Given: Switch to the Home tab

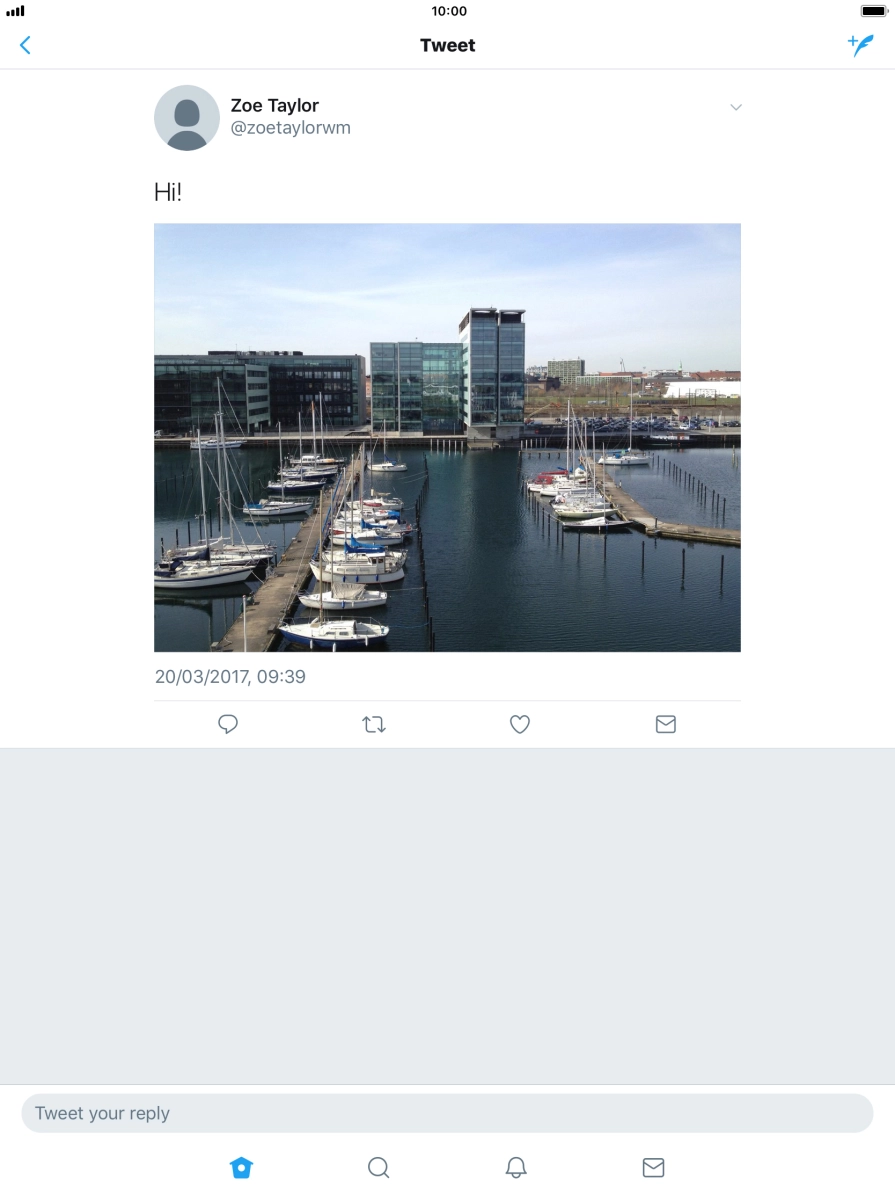Looking at the screenshot, I should click(241, 1167).
